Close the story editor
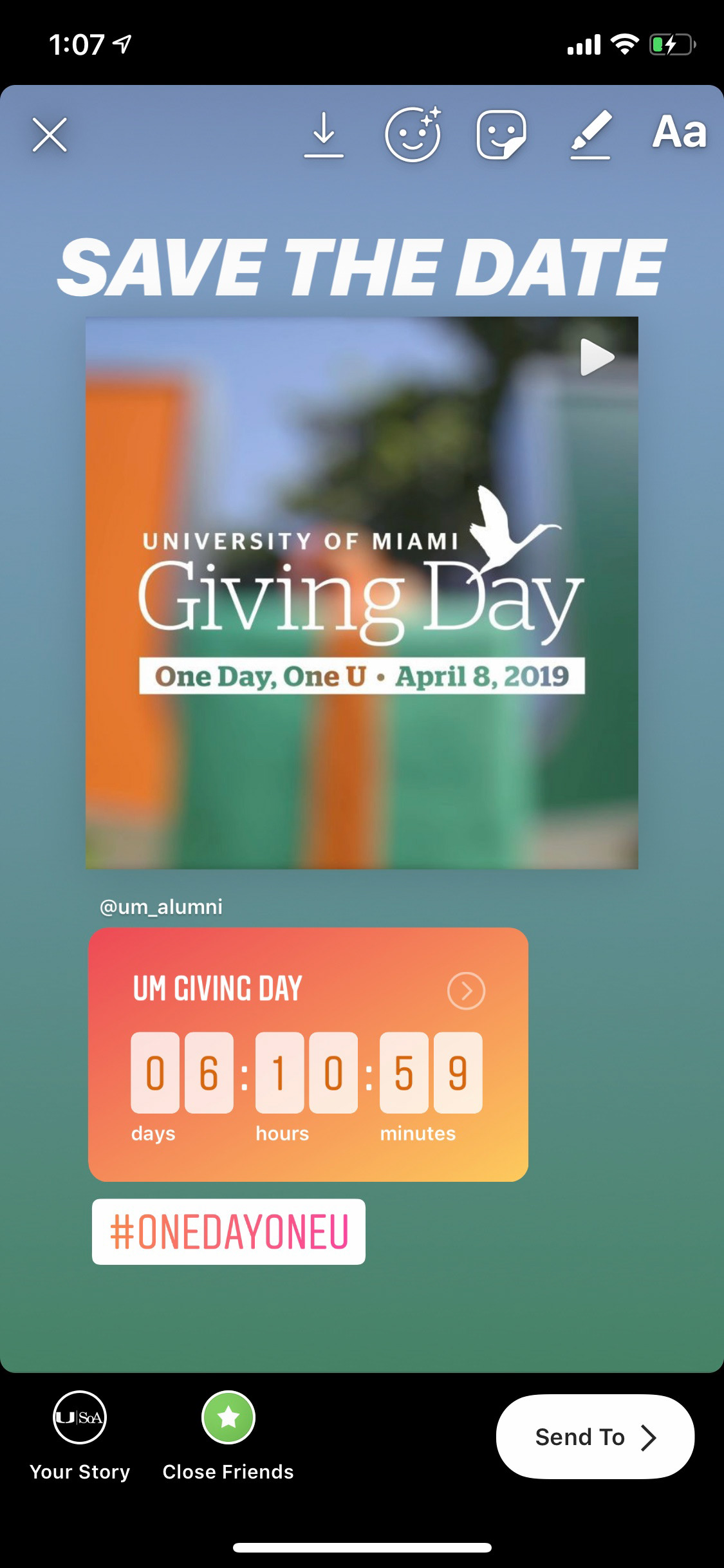Image resolution: width=724 pixels, height=1568 pixels. (x=50, y=135)
